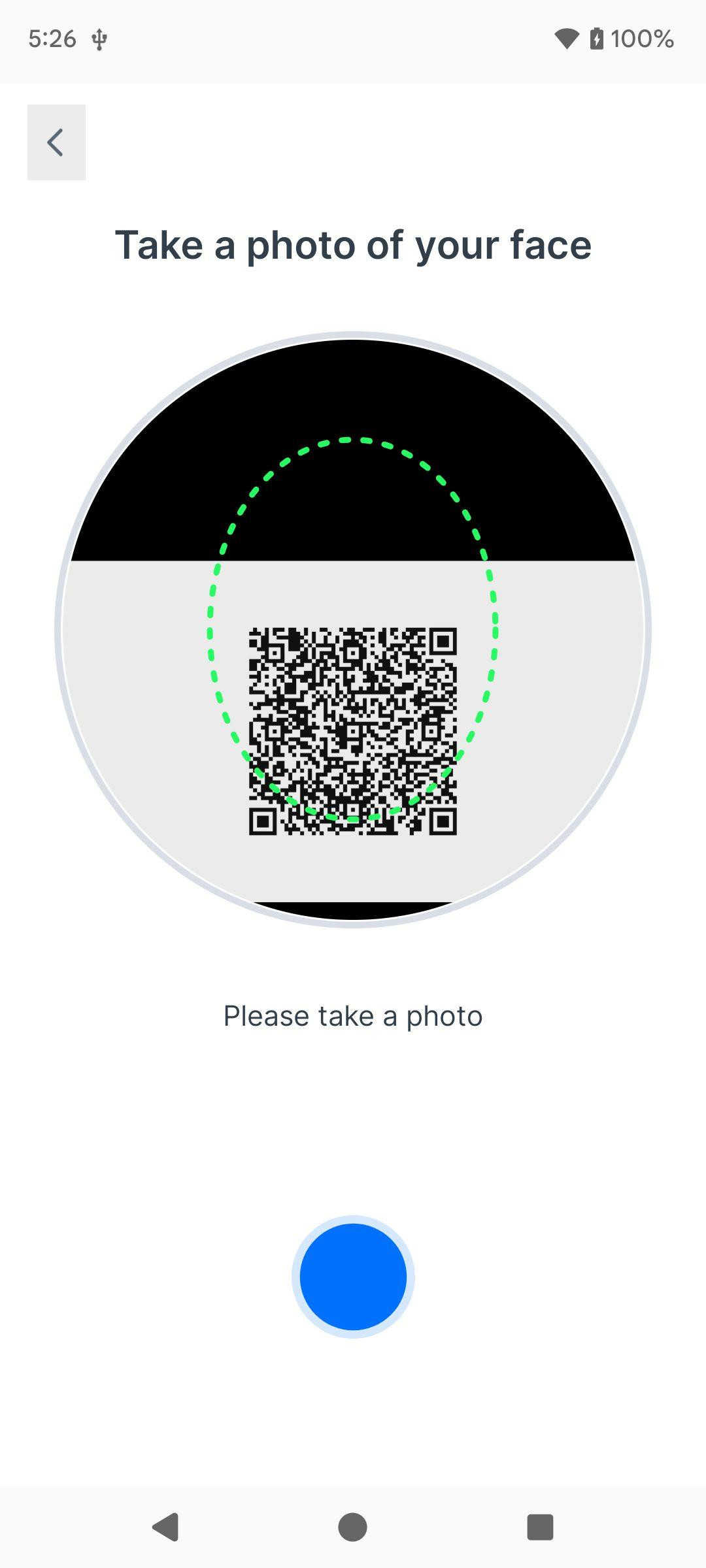
Task: Go back using the top-left arrow
Action: (x=56, y=142)
